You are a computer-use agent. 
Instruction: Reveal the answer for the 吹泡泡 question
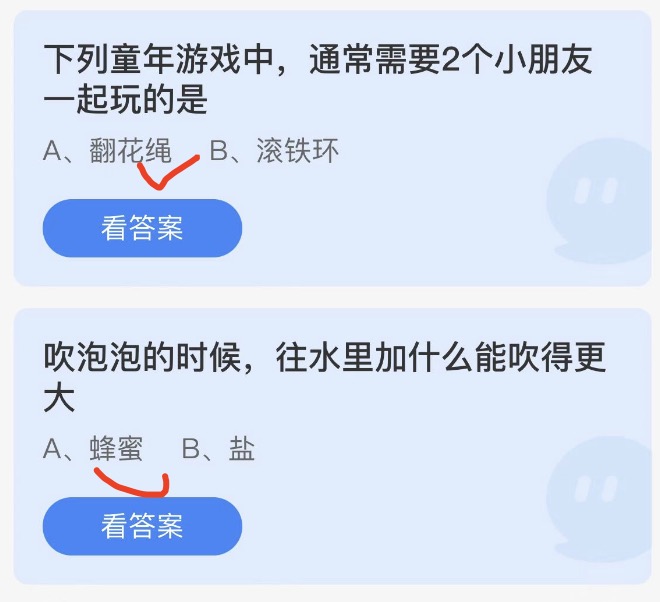pos(142,526)
